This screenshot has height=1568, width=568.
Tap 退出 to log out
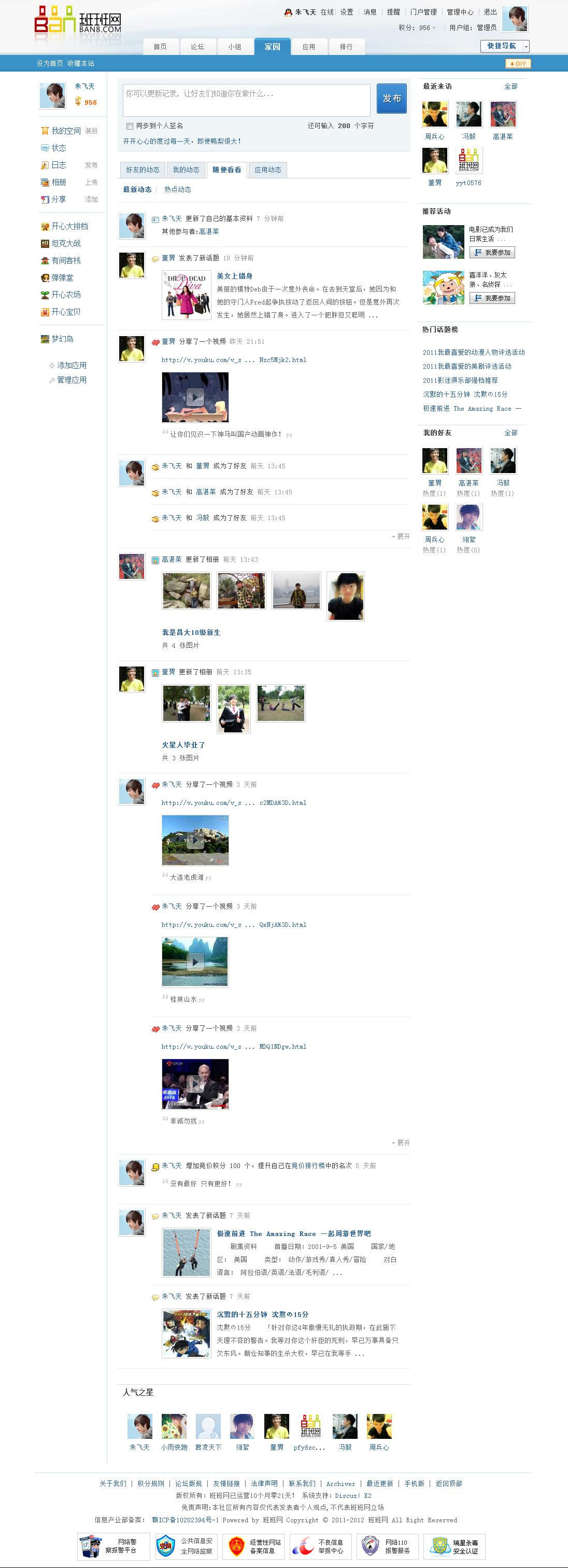490,12
